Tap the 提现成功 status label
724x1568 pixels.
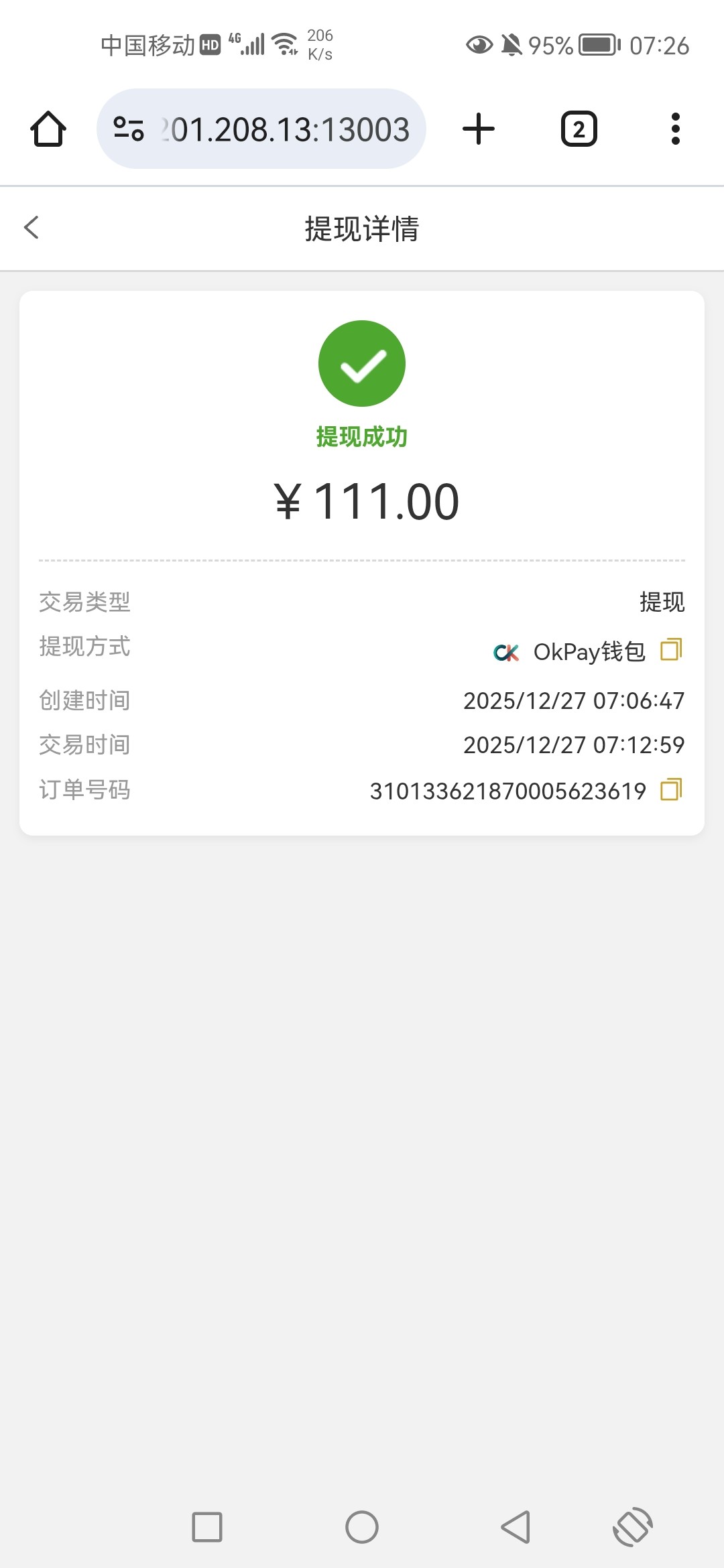coord(362,437)
